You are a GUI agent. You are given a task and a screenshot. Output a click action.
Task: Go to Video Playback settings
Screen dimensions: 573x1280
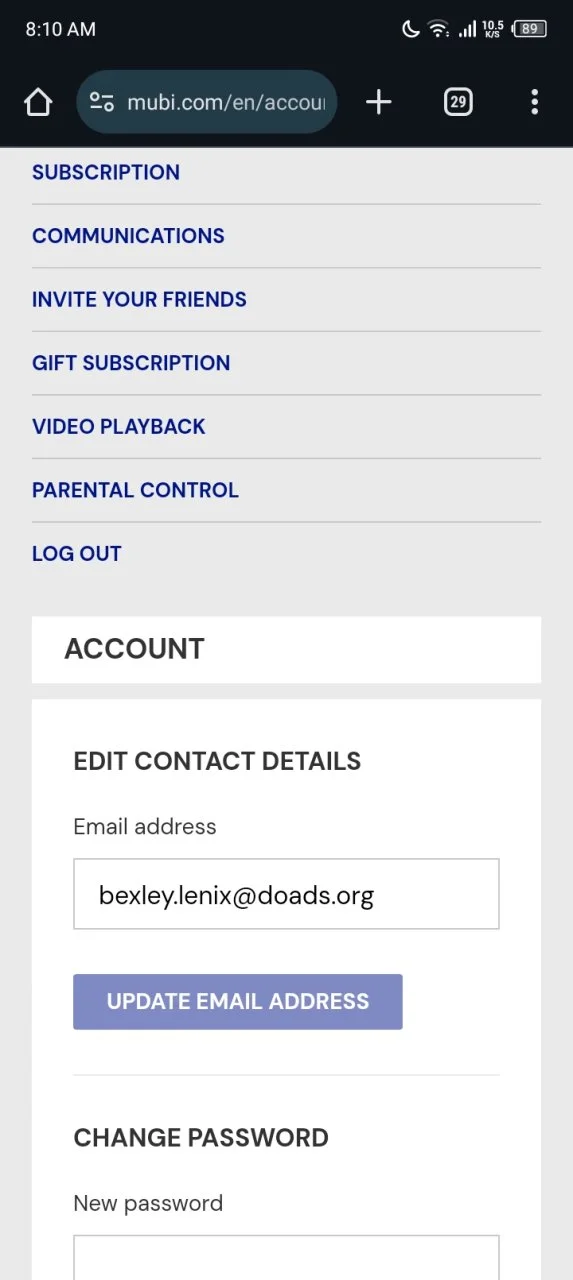[119, 426]
